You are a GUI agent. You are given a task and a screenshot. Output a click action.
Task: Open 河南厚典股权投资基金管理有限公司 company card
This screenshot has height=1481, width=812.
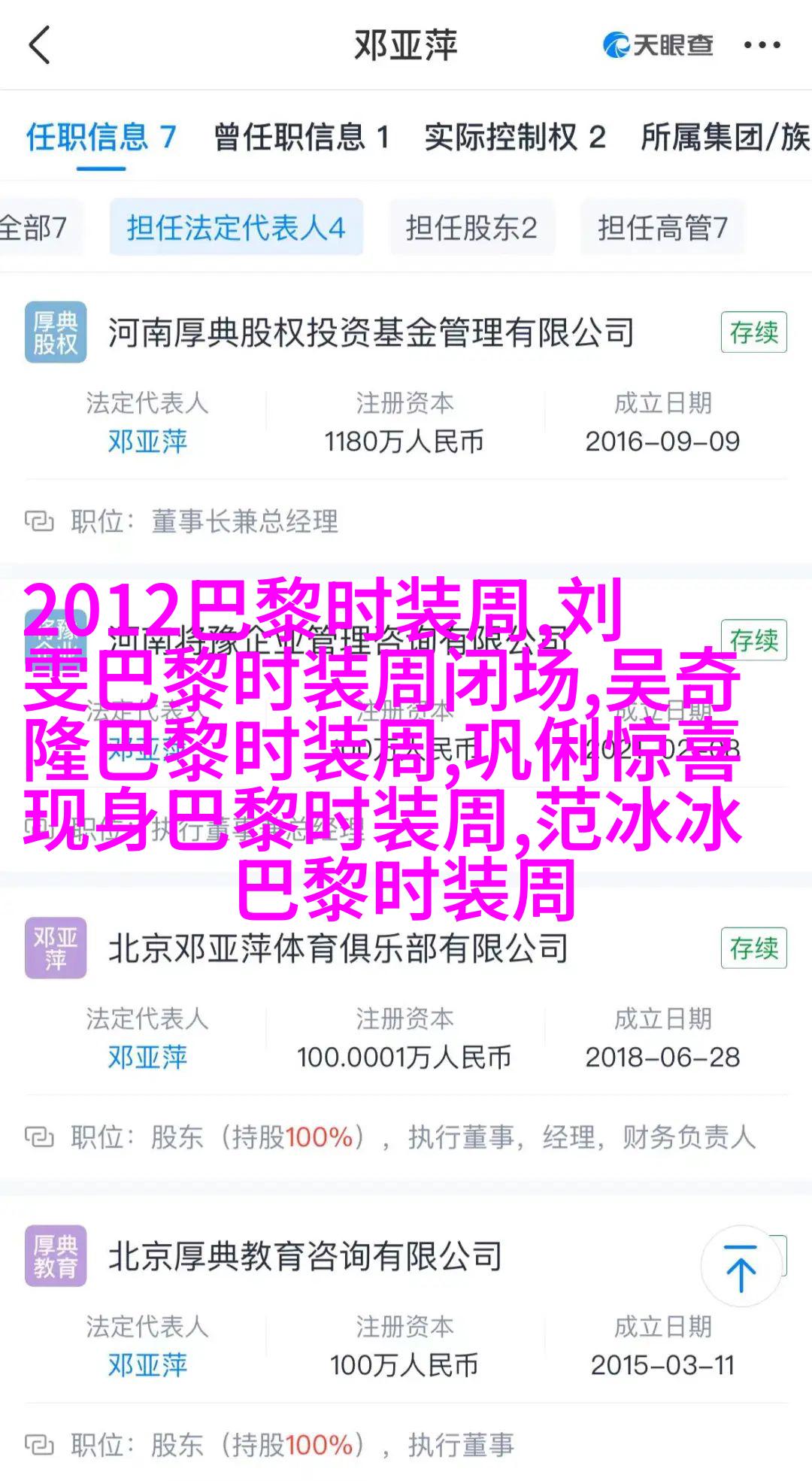(x=371, y=332)
